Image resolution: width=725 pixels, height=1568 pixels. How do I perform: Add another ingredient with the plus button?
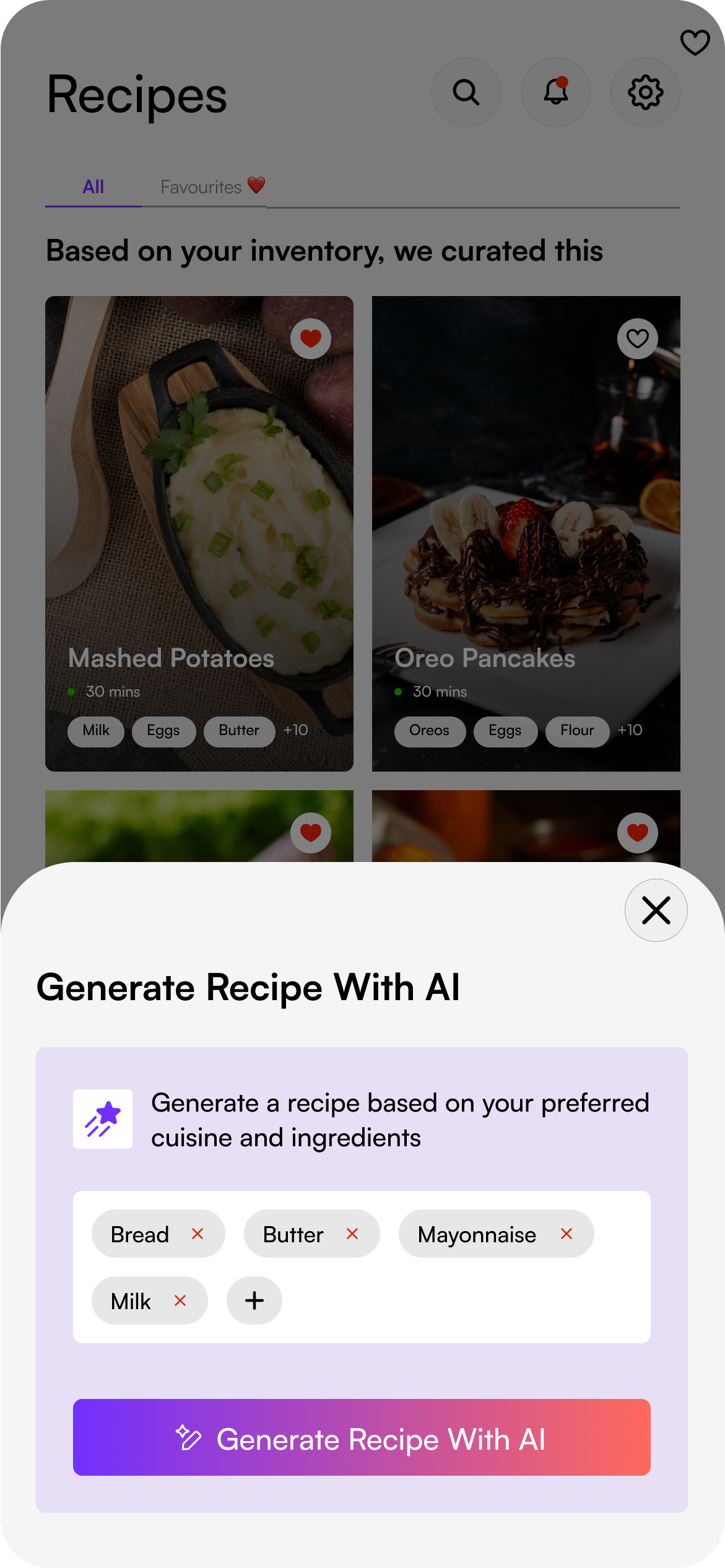click(x=254, y=1300)
